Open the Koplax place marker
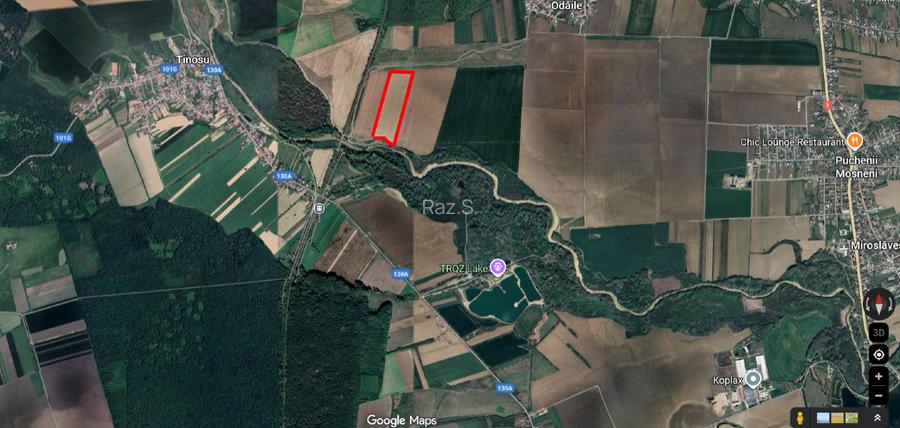This screenshot has width=900, height=428. pos(754,378)
